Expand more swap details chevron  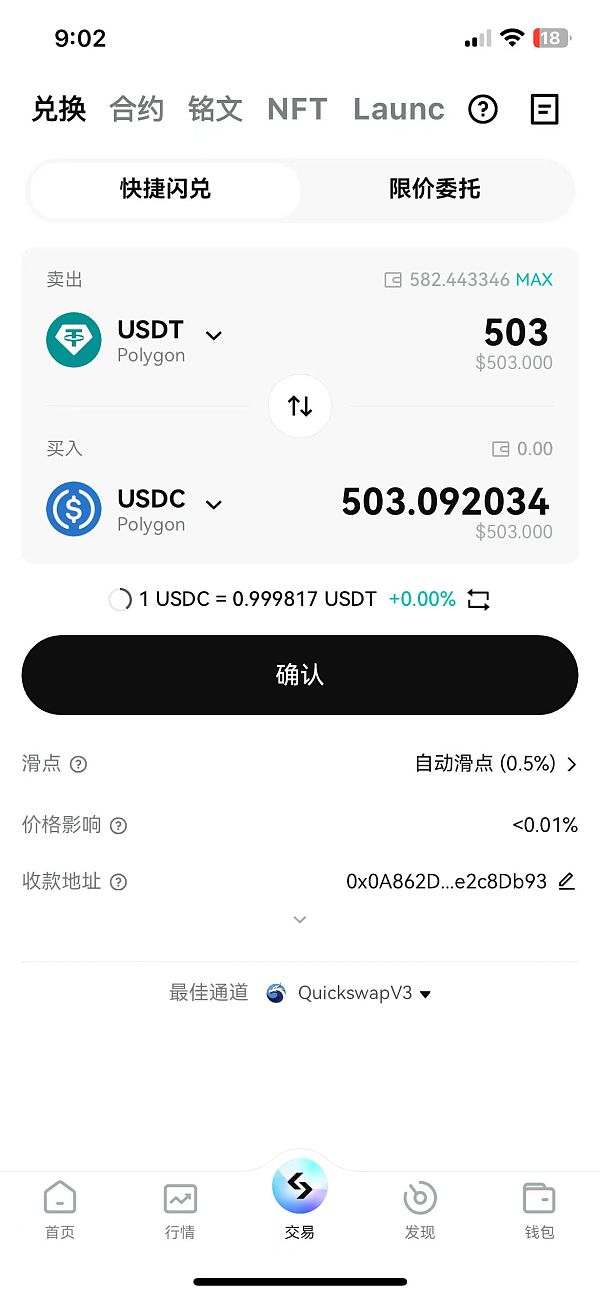point(300,920)
